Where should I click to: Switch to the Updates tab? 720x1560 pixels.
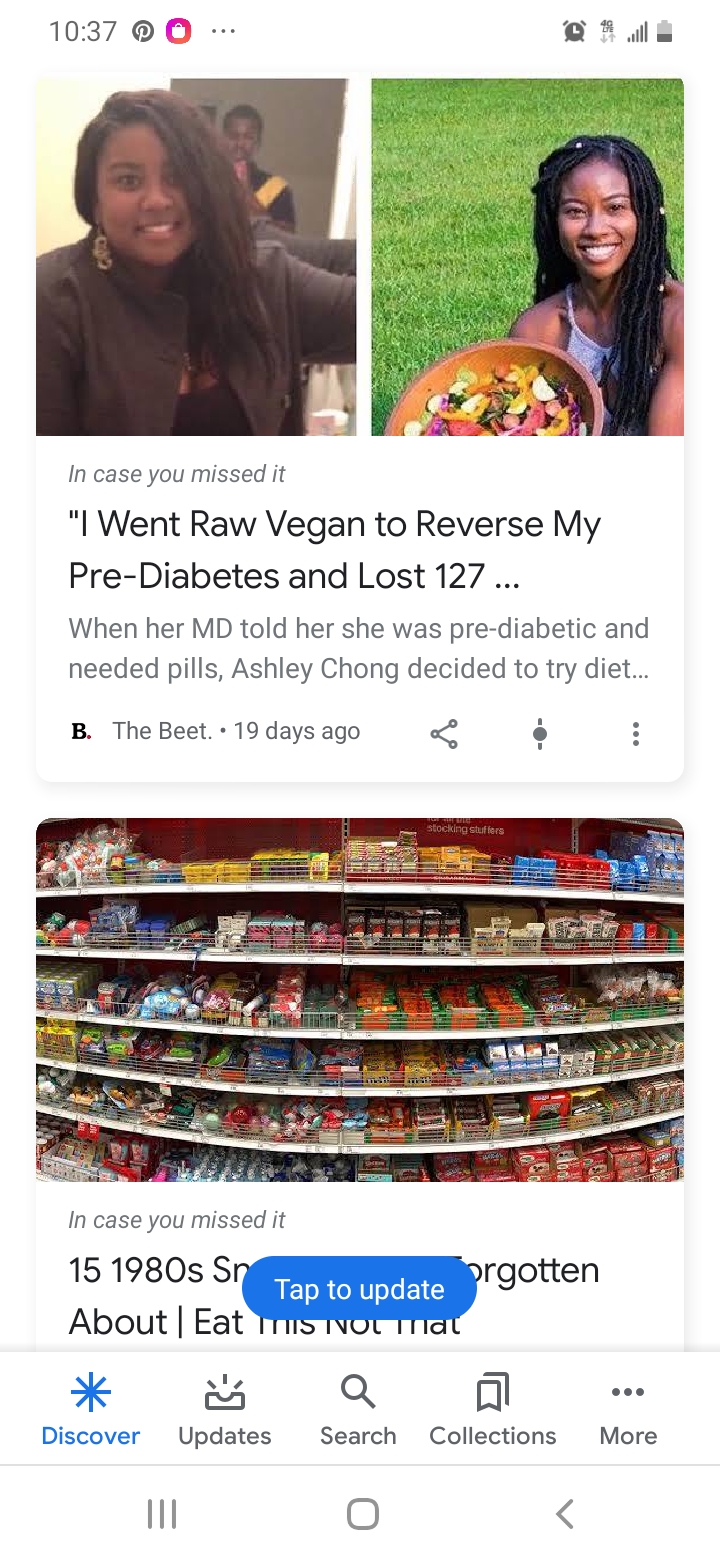(x=224, y=1410)
